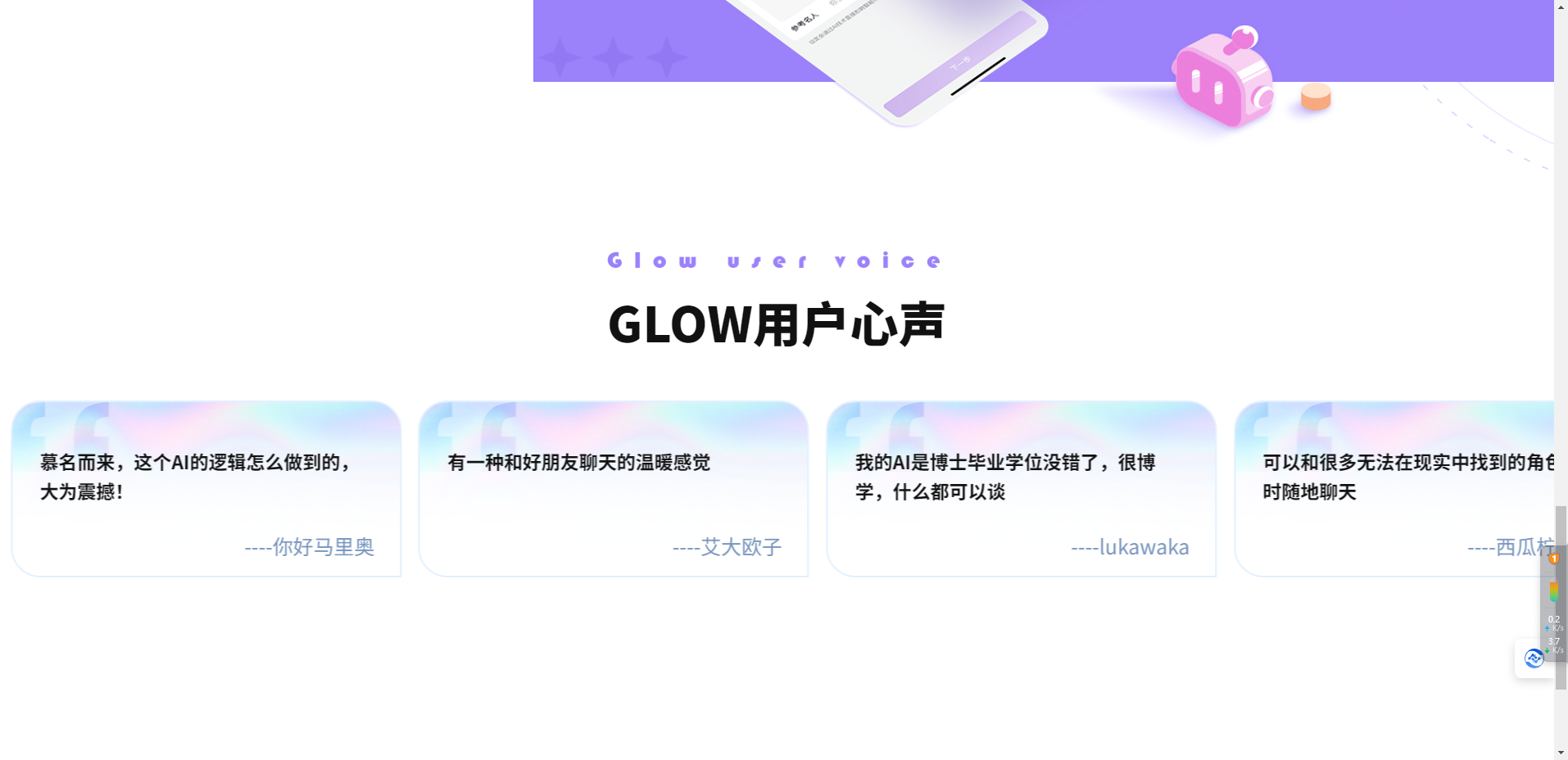Open the review card by lukawaka

[x=1021, y=489]
